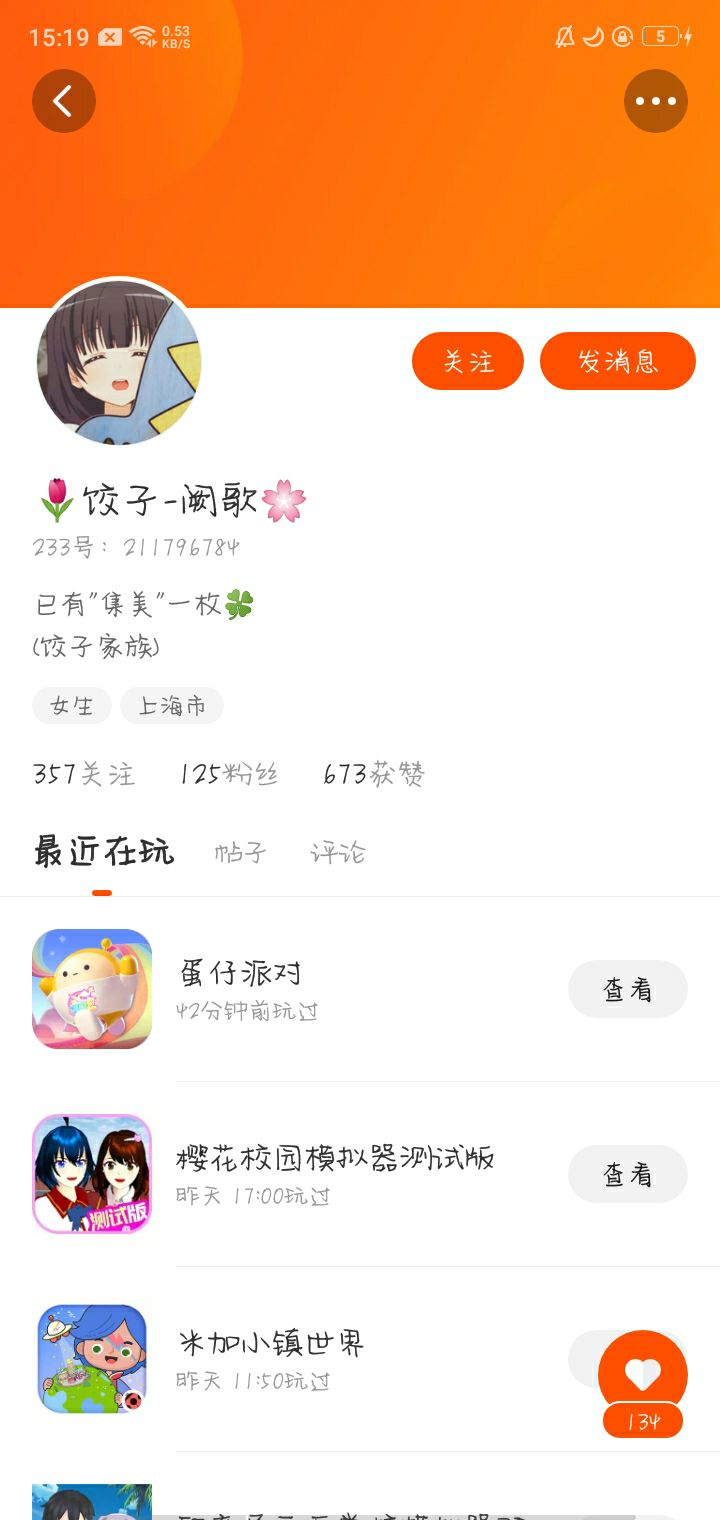Screen dimensions: 720x1520
Task: Select the 最近在玩 tab
Action: pos(103,852)
